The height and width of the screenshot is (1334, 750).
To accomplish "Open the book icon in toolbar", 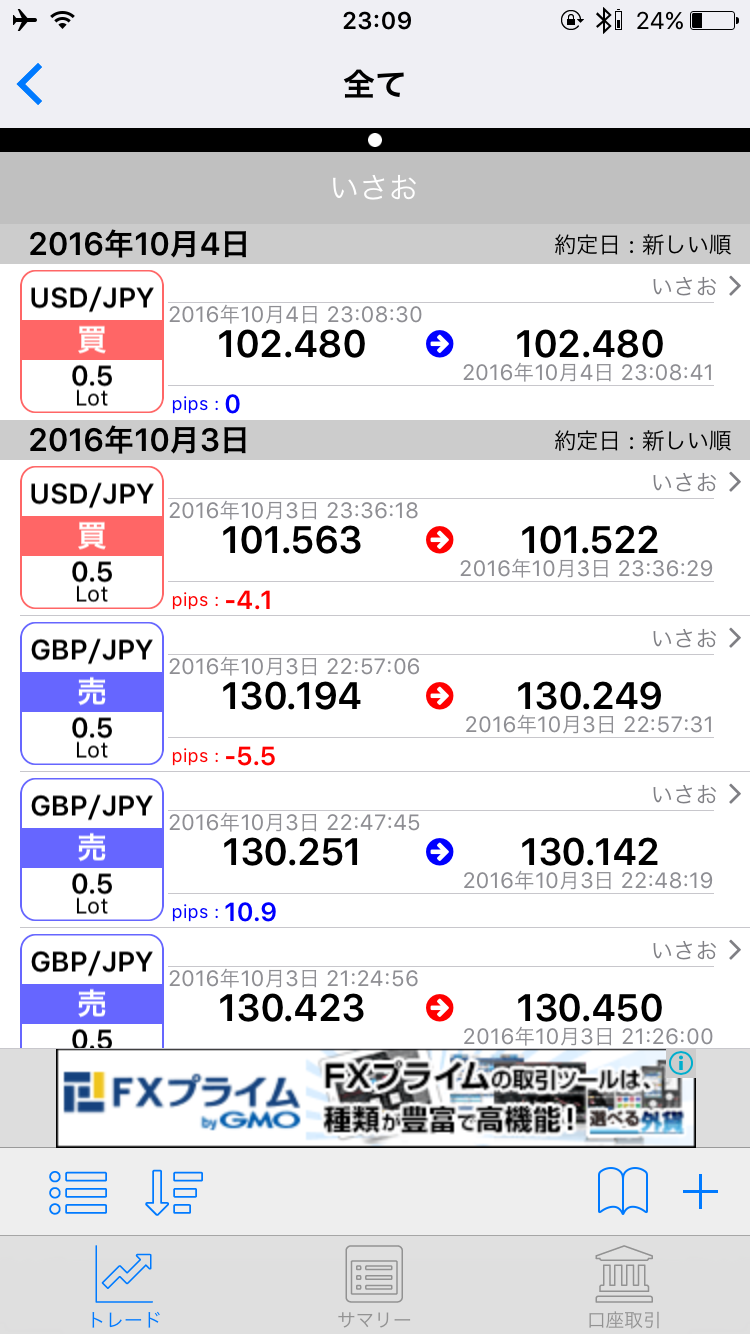I will coord(622,1192).
